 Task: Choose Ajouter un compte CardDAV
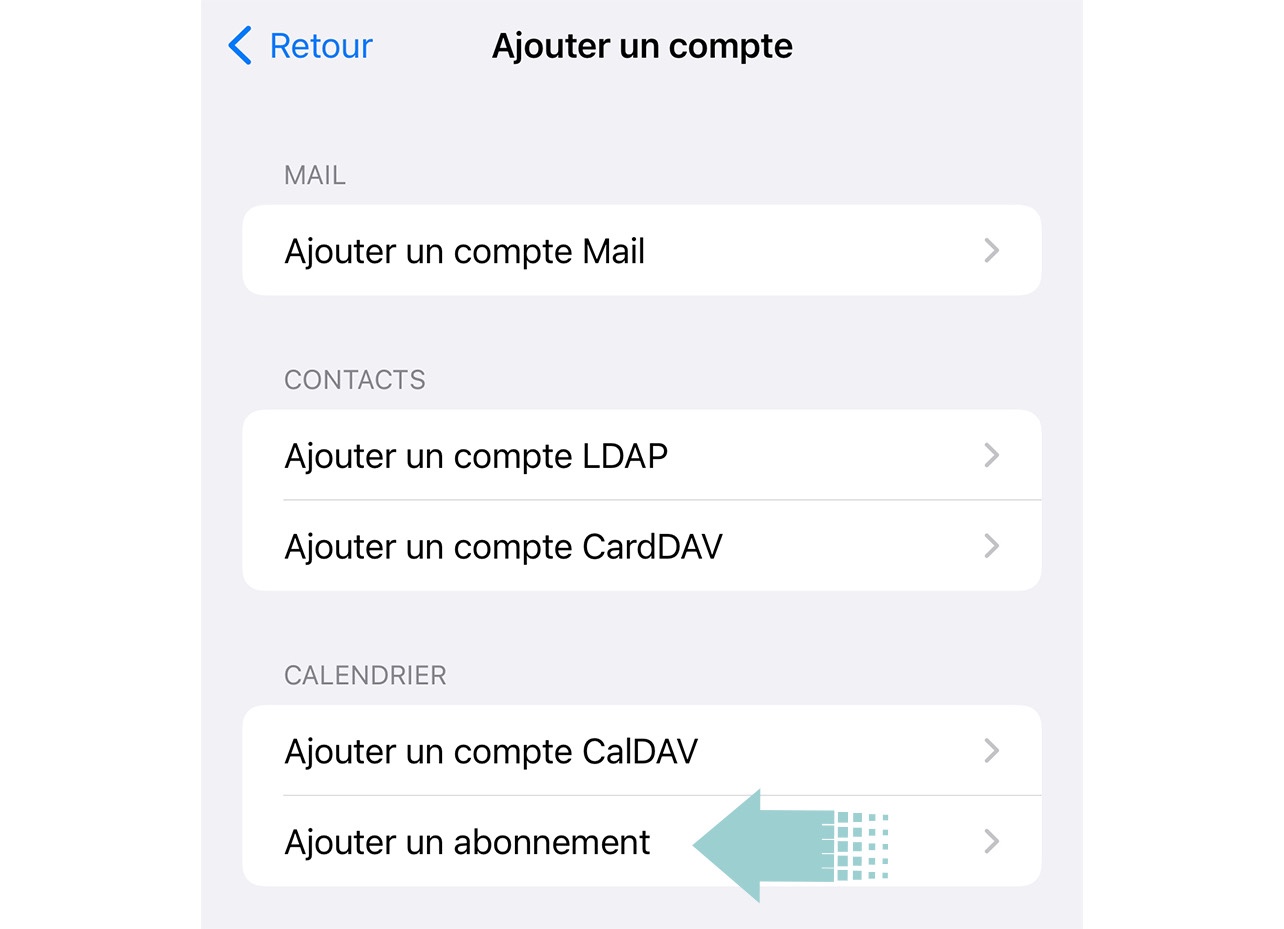(x=640, y=546)
